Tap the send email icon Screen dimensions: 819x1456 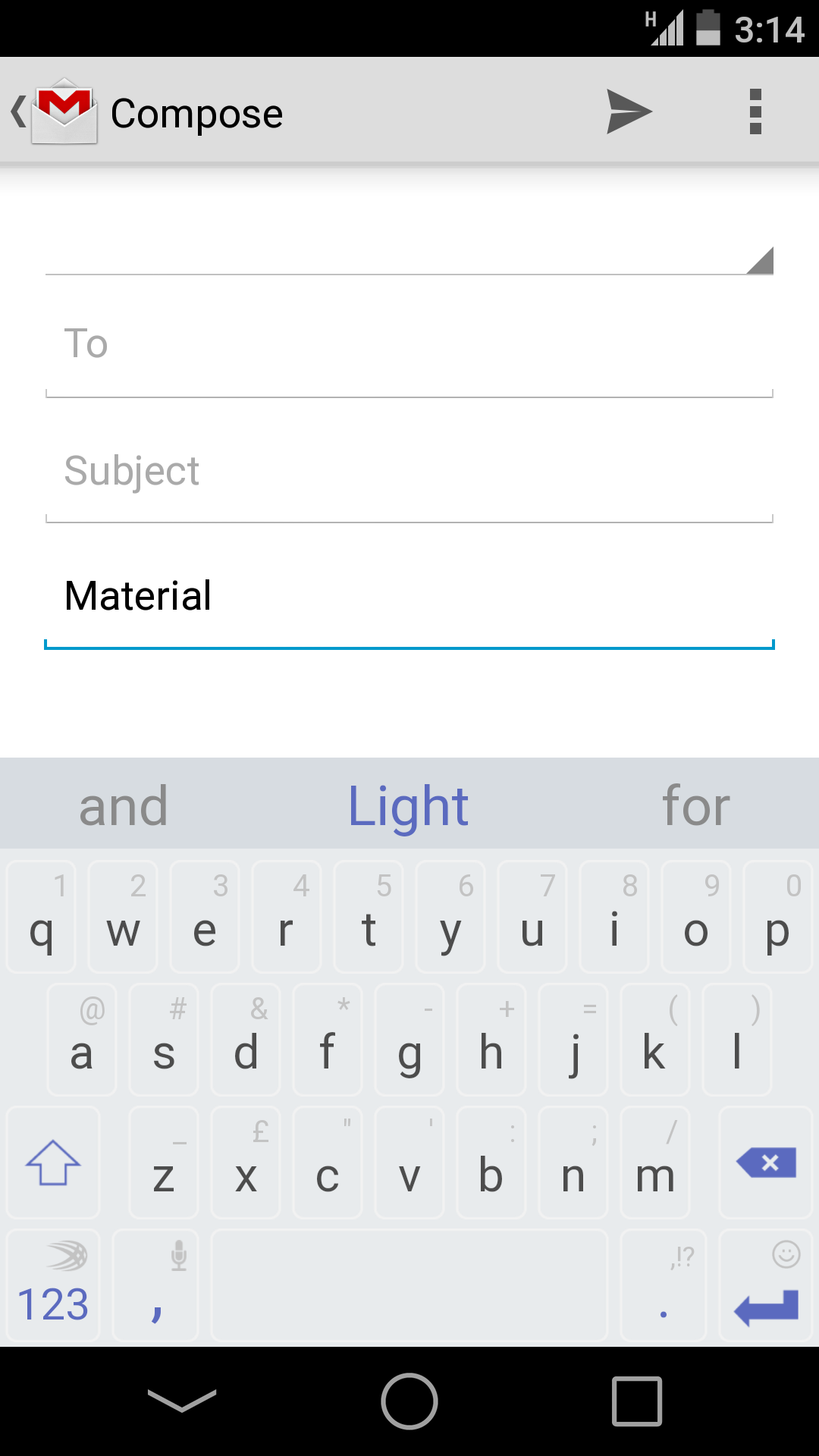tap(628, 112)
